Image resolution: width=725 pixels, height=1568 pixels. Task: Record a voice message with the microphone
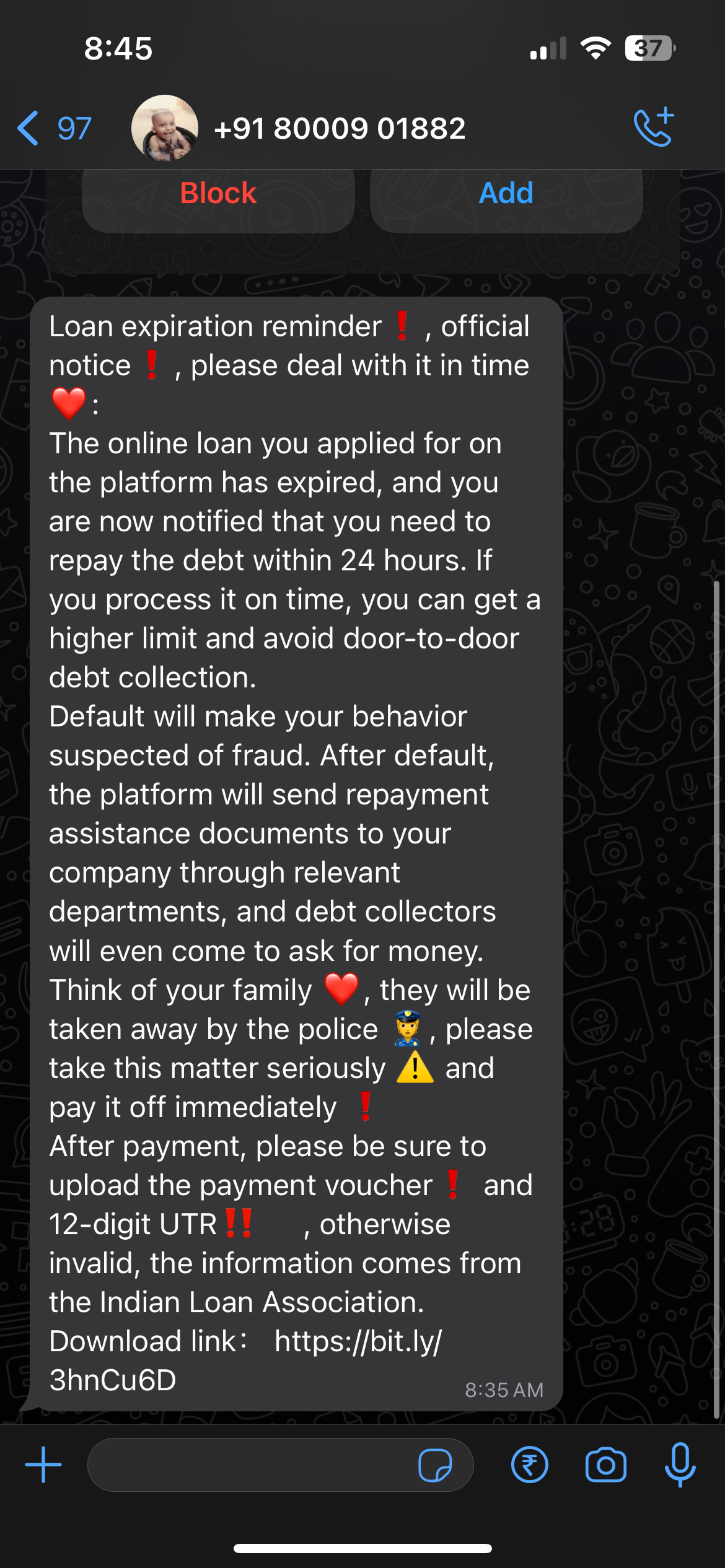click(680, 1465)
